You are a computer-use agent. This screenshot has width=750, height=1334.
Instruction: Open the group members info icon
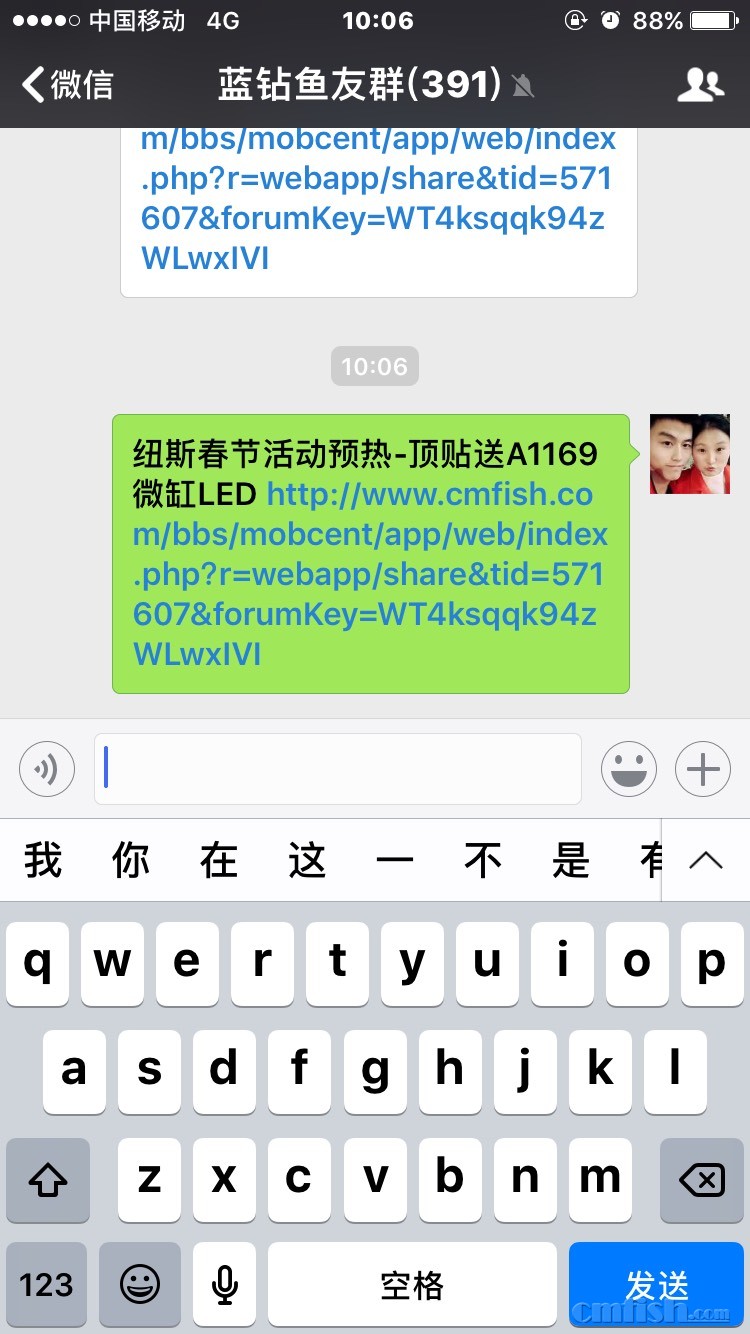coord(700,85)
